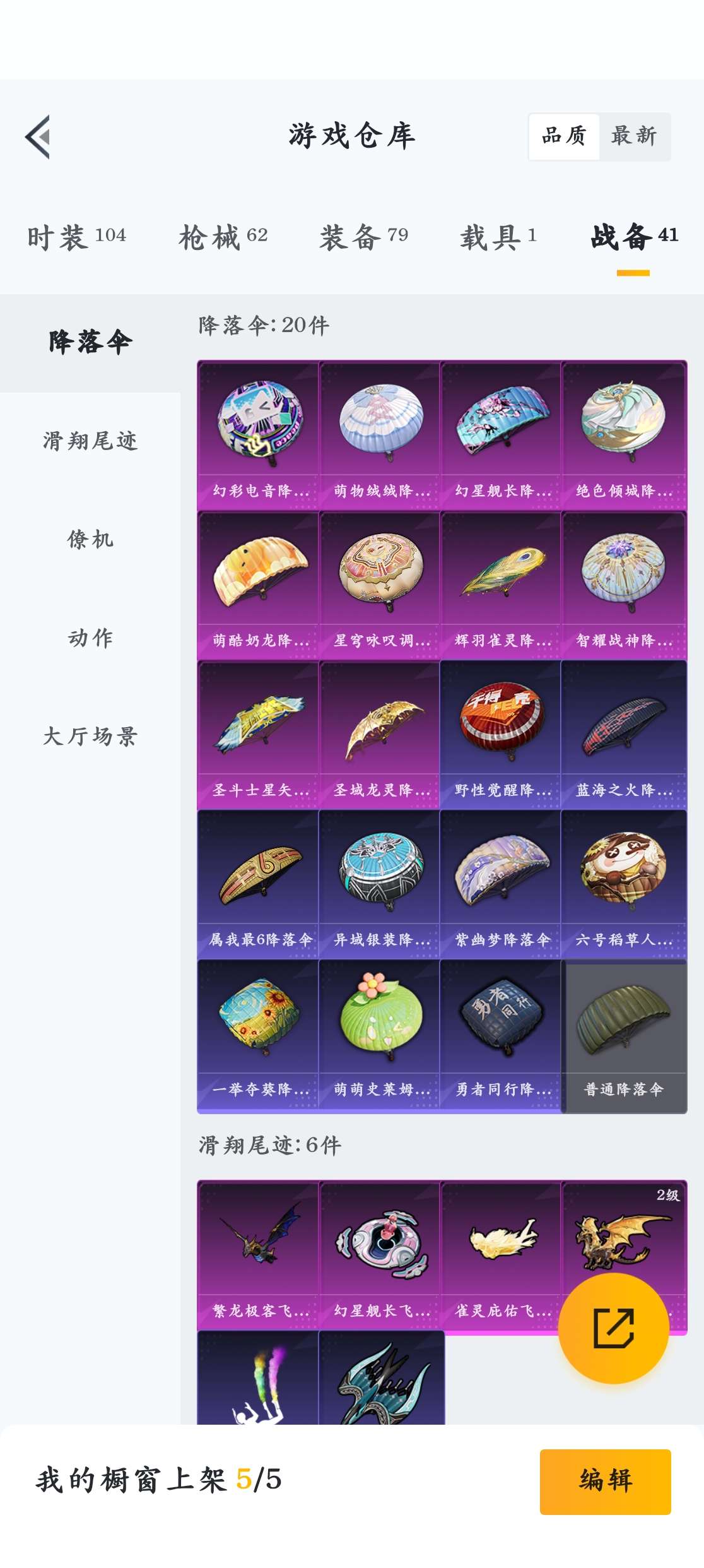The height and width of the screenshot is (1568, 704).
Task: Tap the 编辑 button
Action: pyautogui.click(x=605, y=1481)
